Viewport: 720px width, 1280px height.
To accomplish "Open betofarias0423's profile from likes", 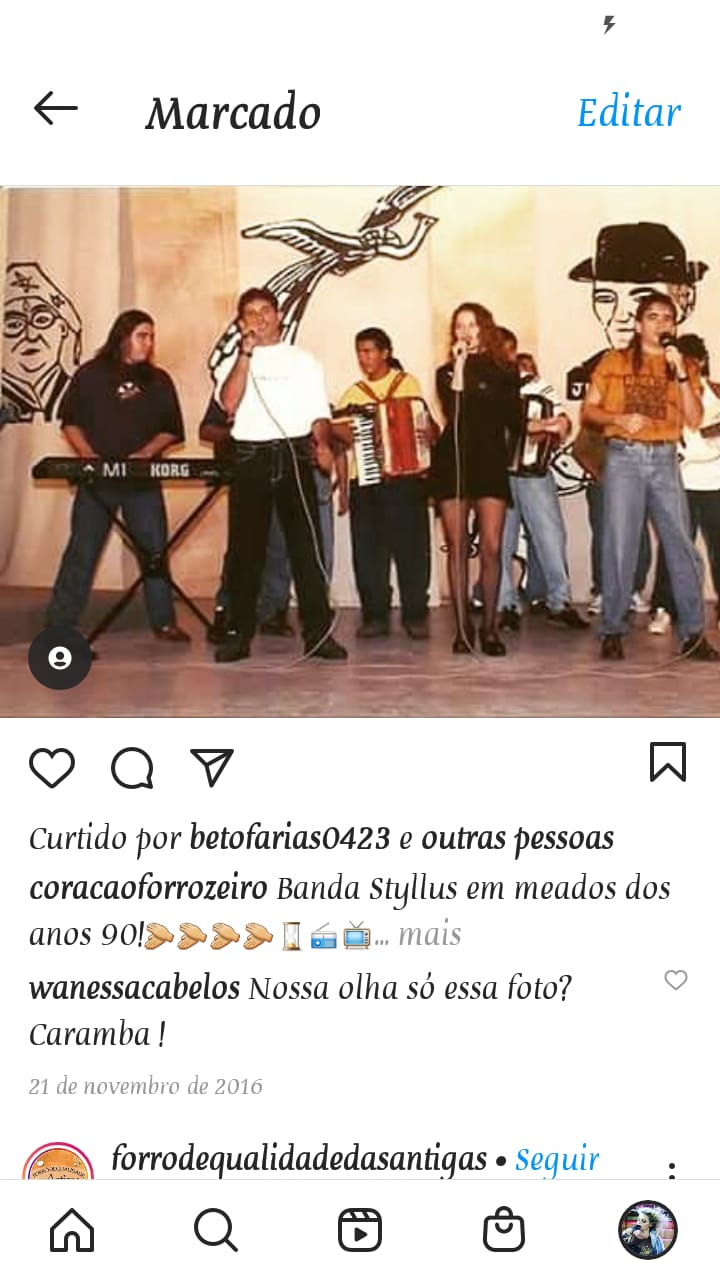I will pyautogui.click(x=289, y=838).
